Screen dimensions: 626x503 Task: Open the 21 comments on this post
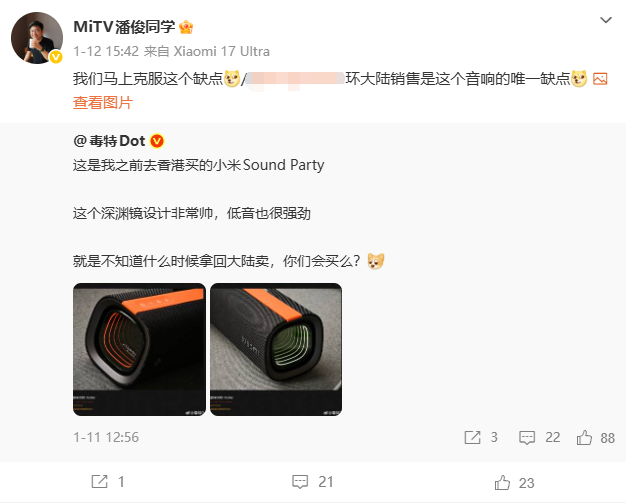coord(312,482)
